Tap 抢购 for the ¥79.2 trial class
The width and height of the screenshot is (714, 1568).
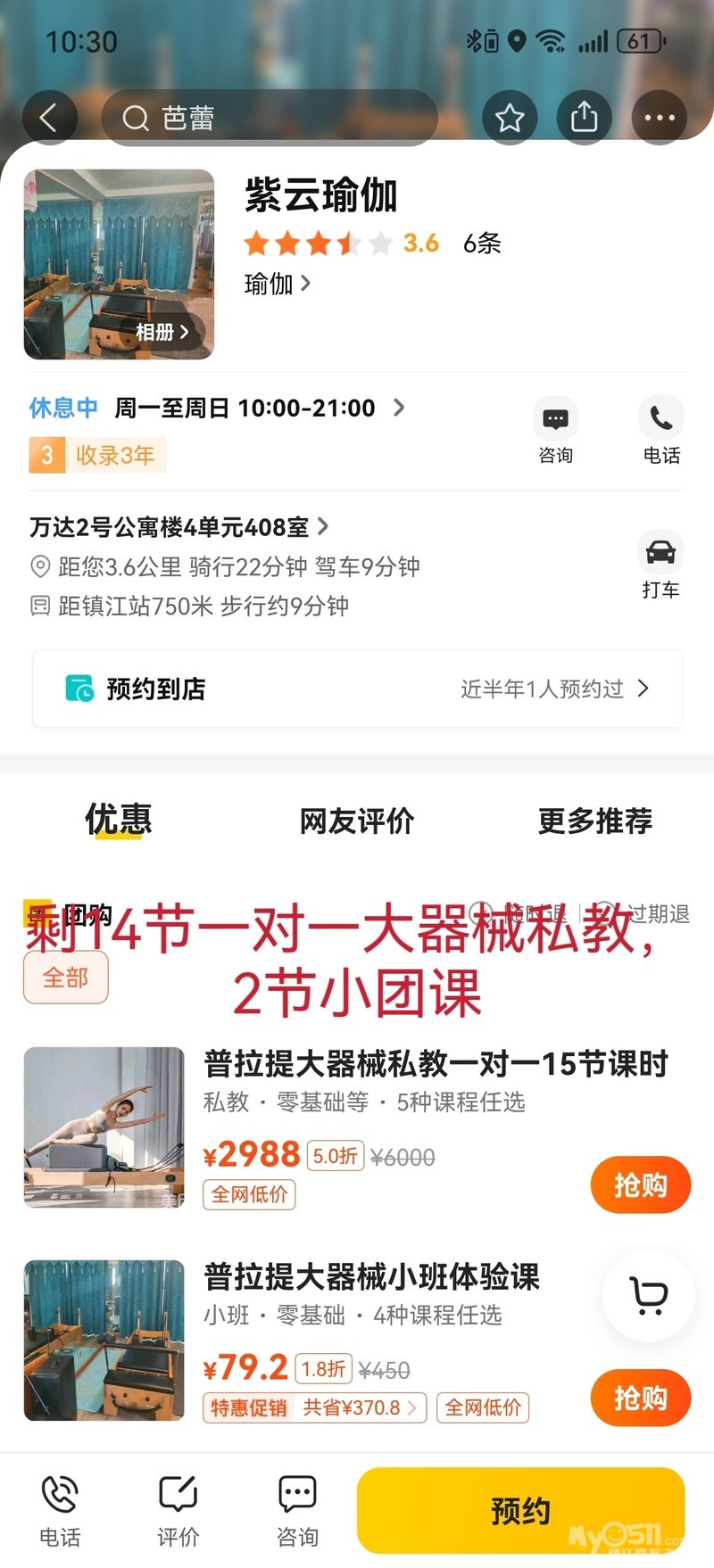click(x=640, y=1398)
